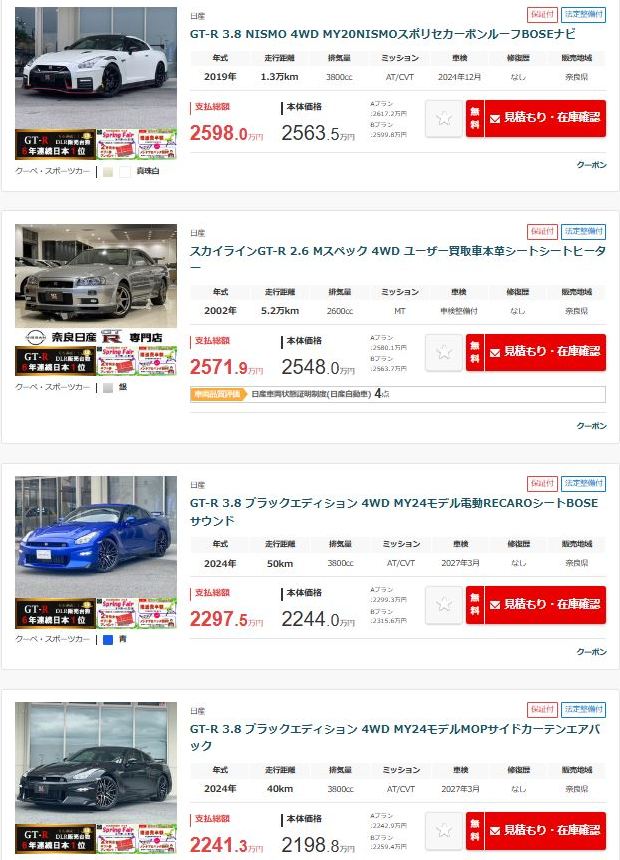The width and height of the screenshot is (620, 860).
Task: Favorite the 2002 Skyline GT-R Mスペック
Action: 443,352
